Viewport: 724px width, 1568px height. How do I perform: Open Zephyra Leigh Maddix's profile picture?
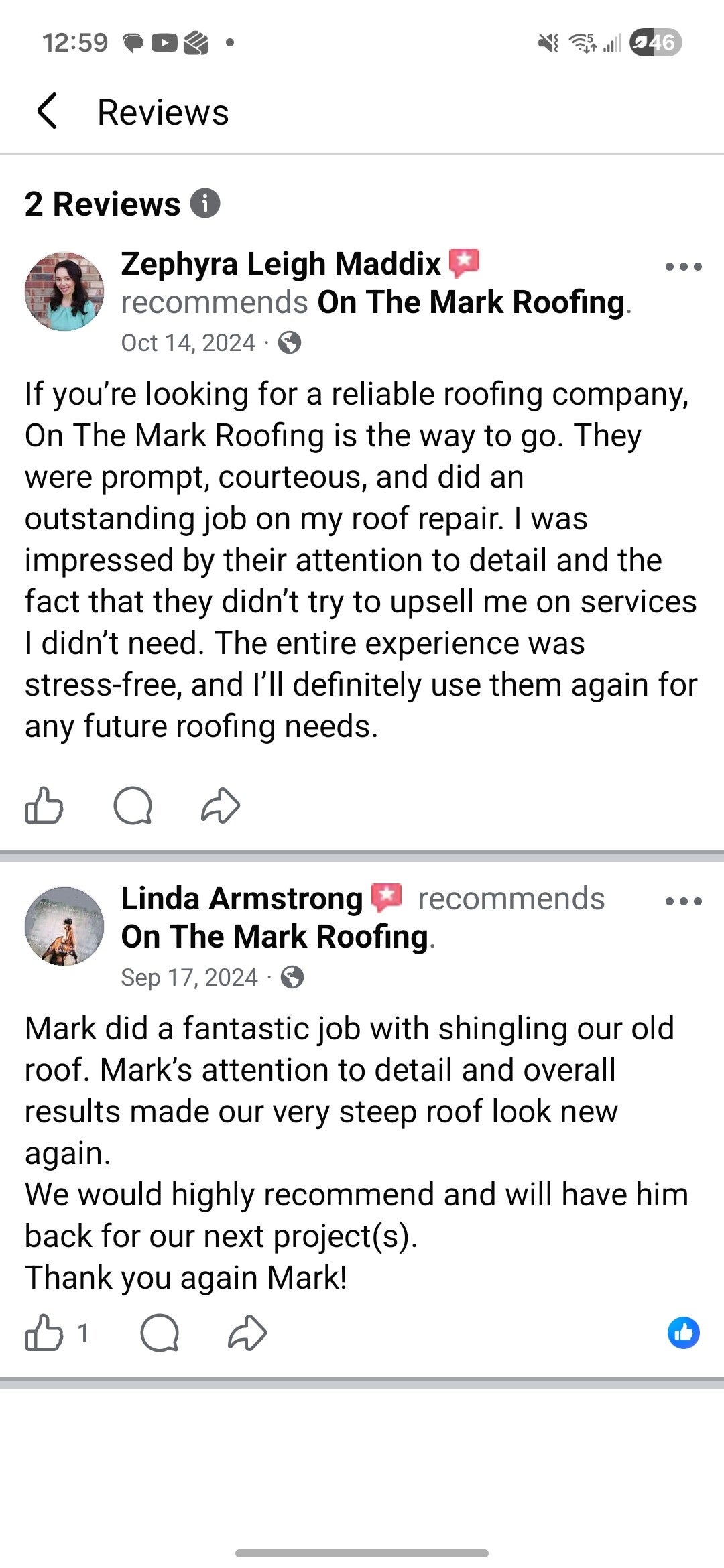[x=64, y=291]
